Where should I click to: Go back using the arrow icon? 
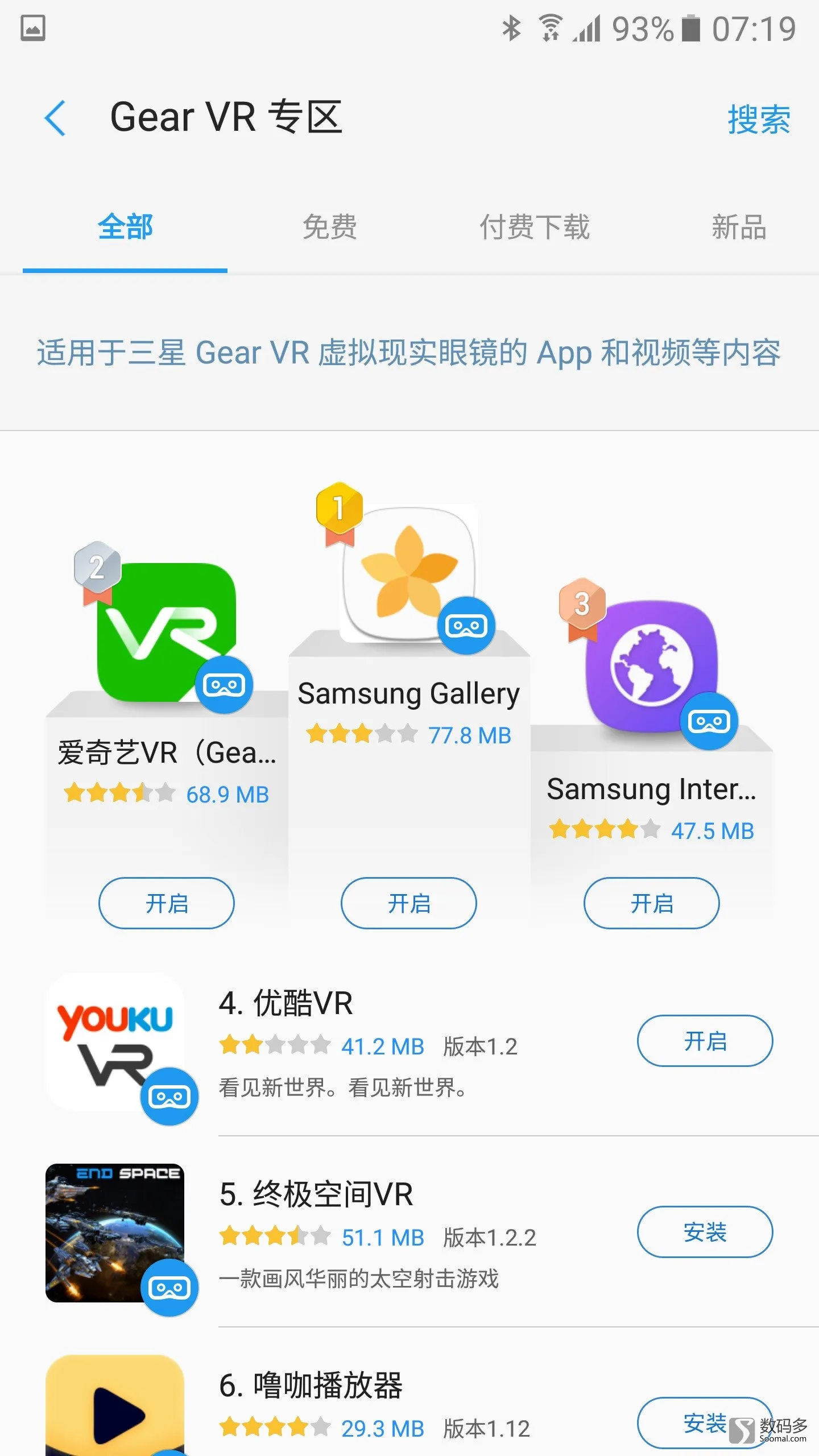55,118
